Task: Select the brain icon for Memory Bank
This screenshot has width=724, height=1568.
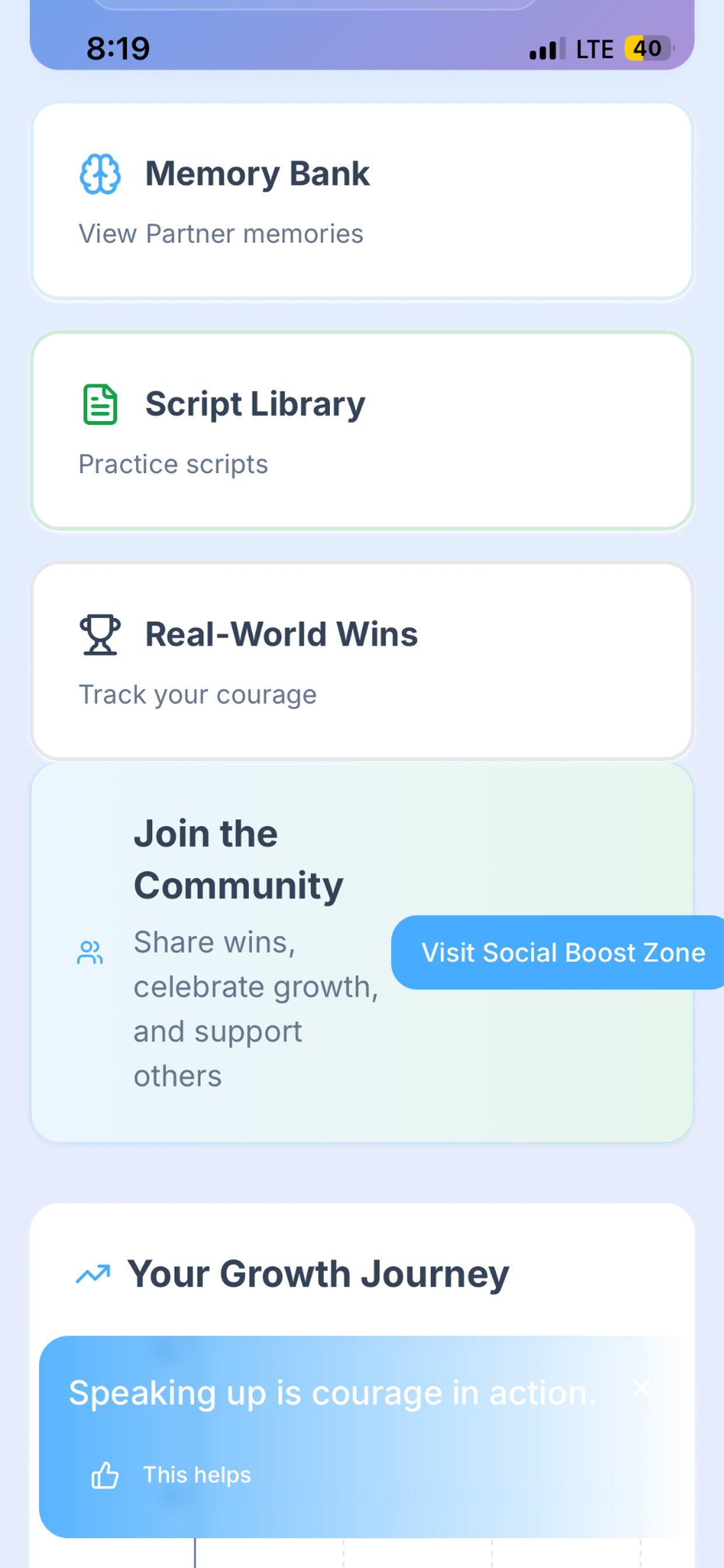Action: coord(100,173)
